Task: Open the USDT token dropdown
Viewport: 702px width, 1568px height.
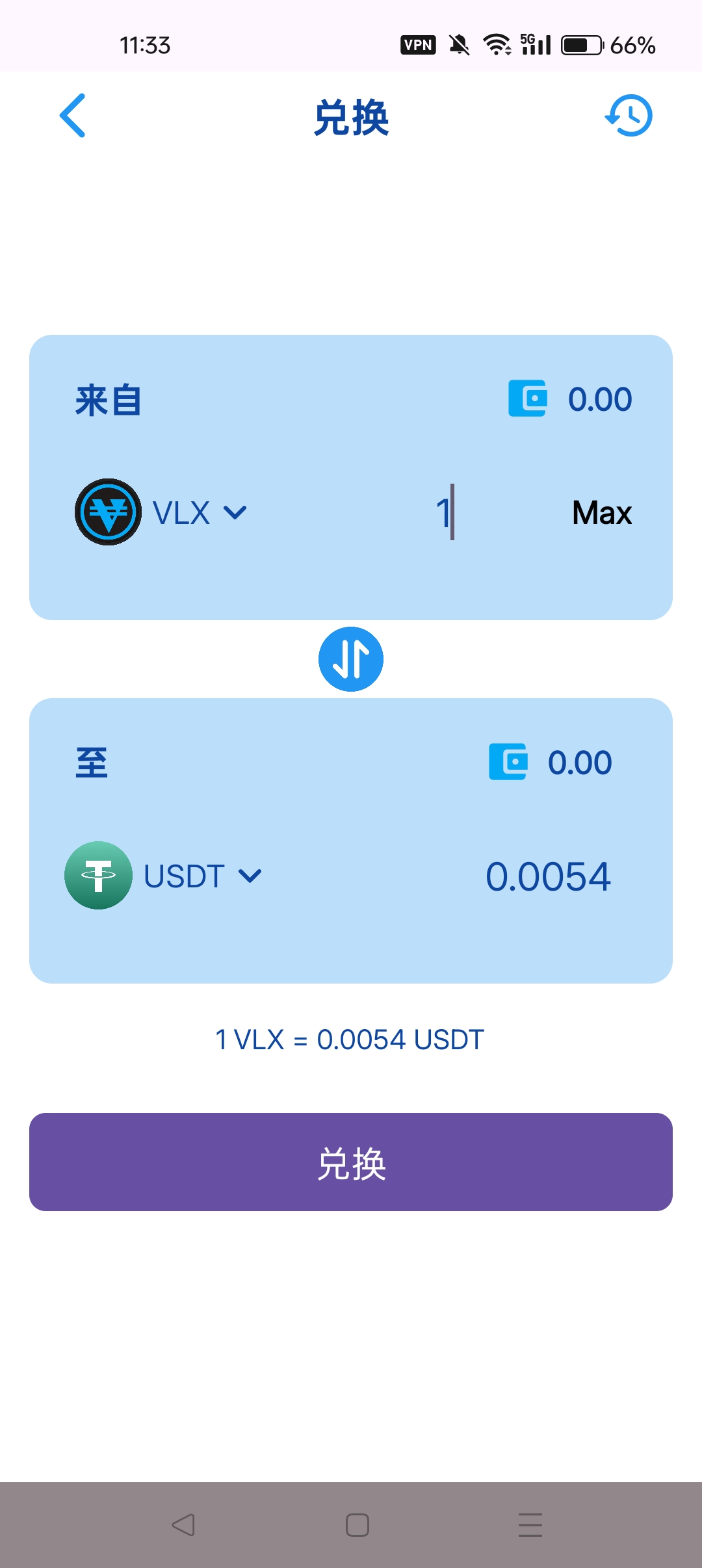Action: tap(201, 876)
